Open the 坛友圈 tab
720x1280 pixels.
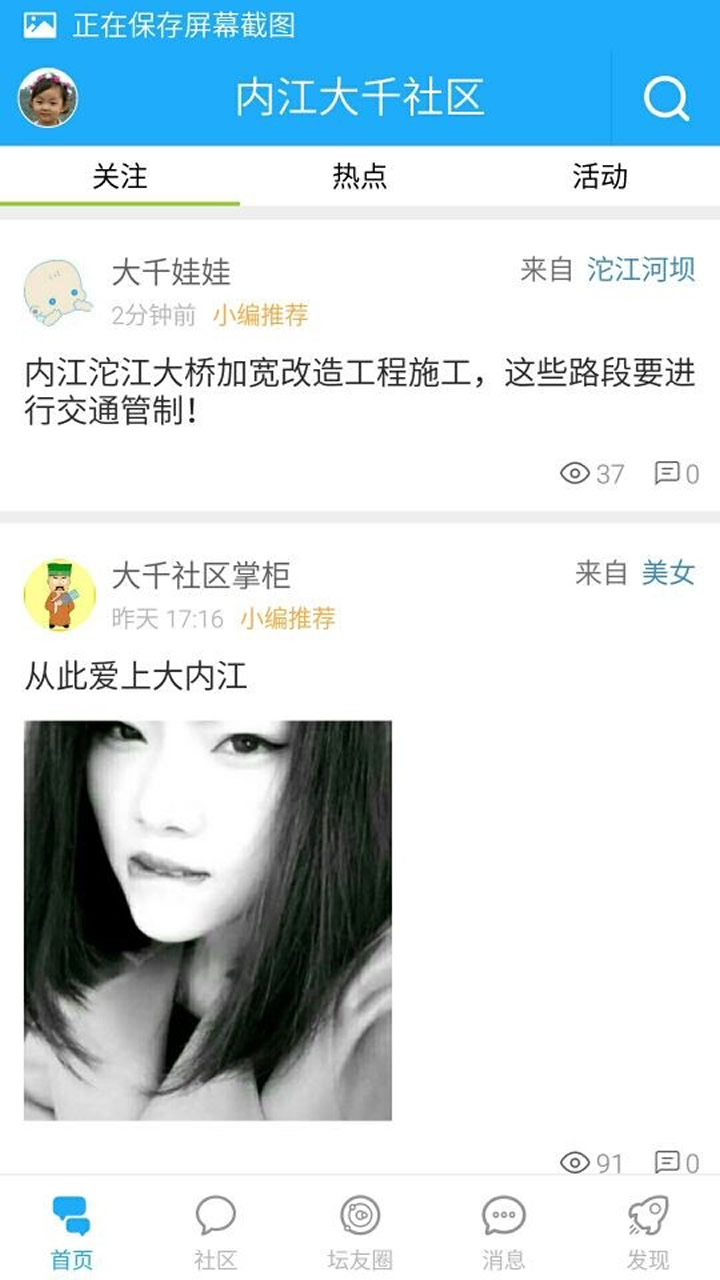pyautogui.click(x=360, y=1230)
